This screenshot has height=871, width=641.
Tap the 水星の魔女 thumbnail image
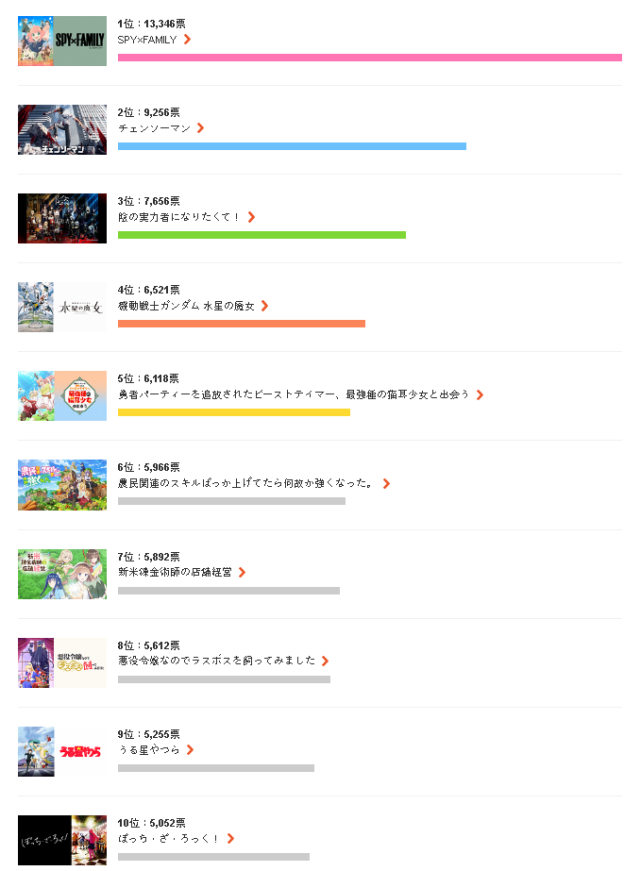(x=62, y=307)
